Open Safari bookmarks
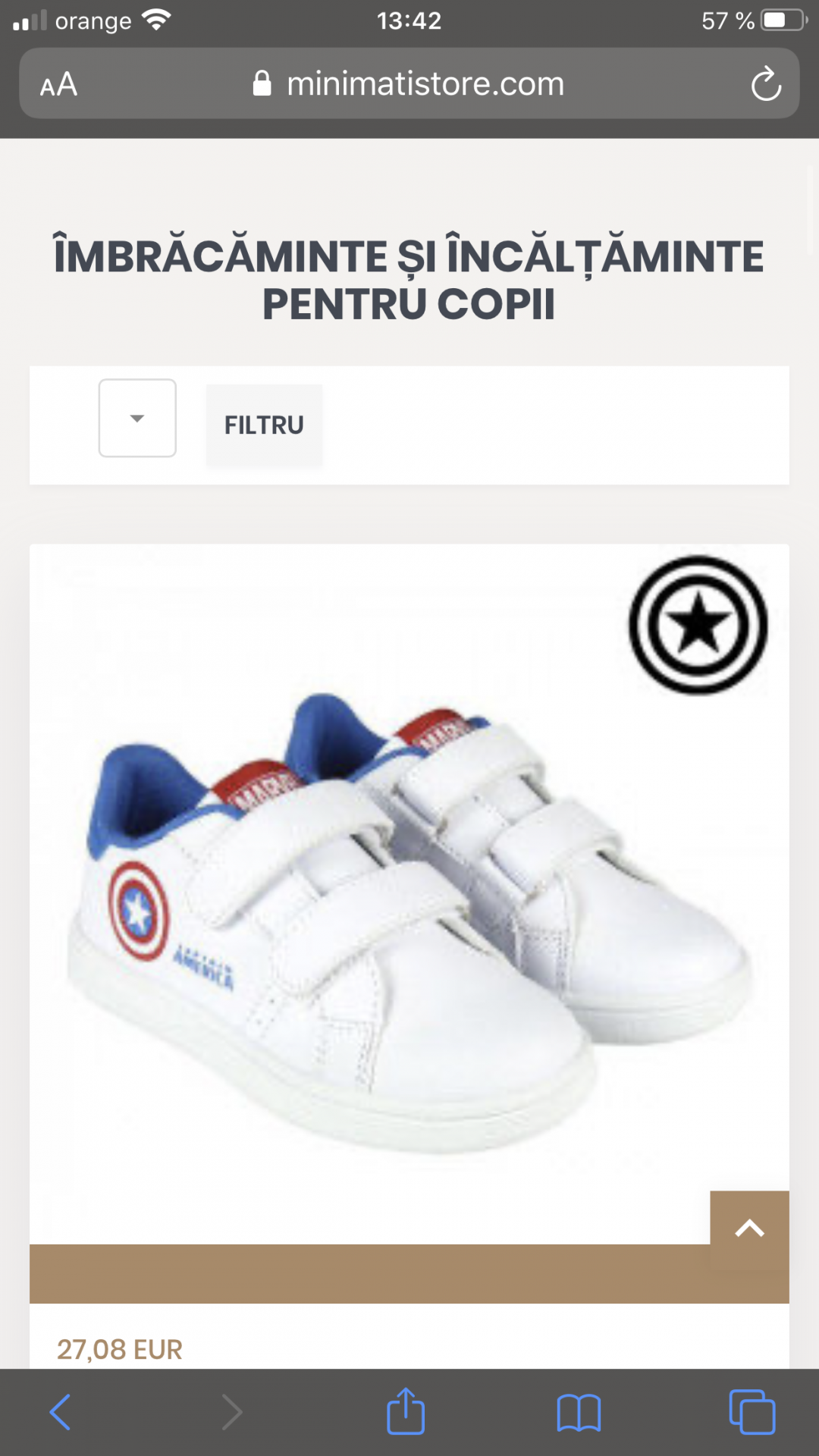 [x=579, y=1413]
